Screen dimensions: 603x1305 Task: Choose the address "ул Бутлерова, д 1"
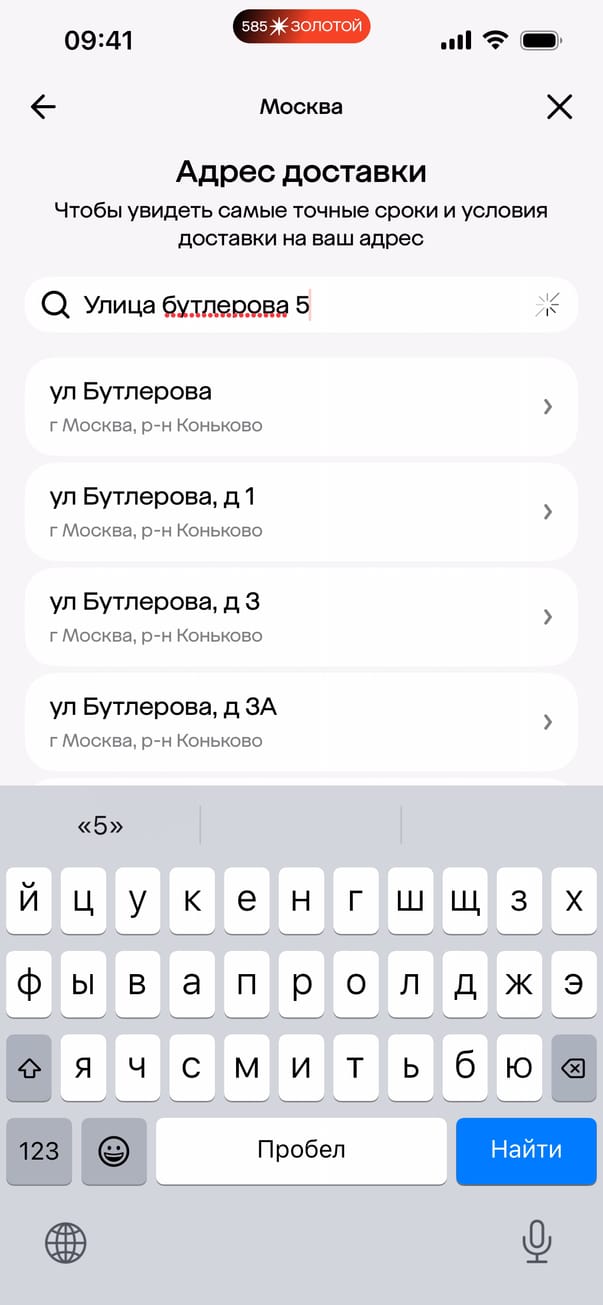pyautogui.click(x=301, y=512)
